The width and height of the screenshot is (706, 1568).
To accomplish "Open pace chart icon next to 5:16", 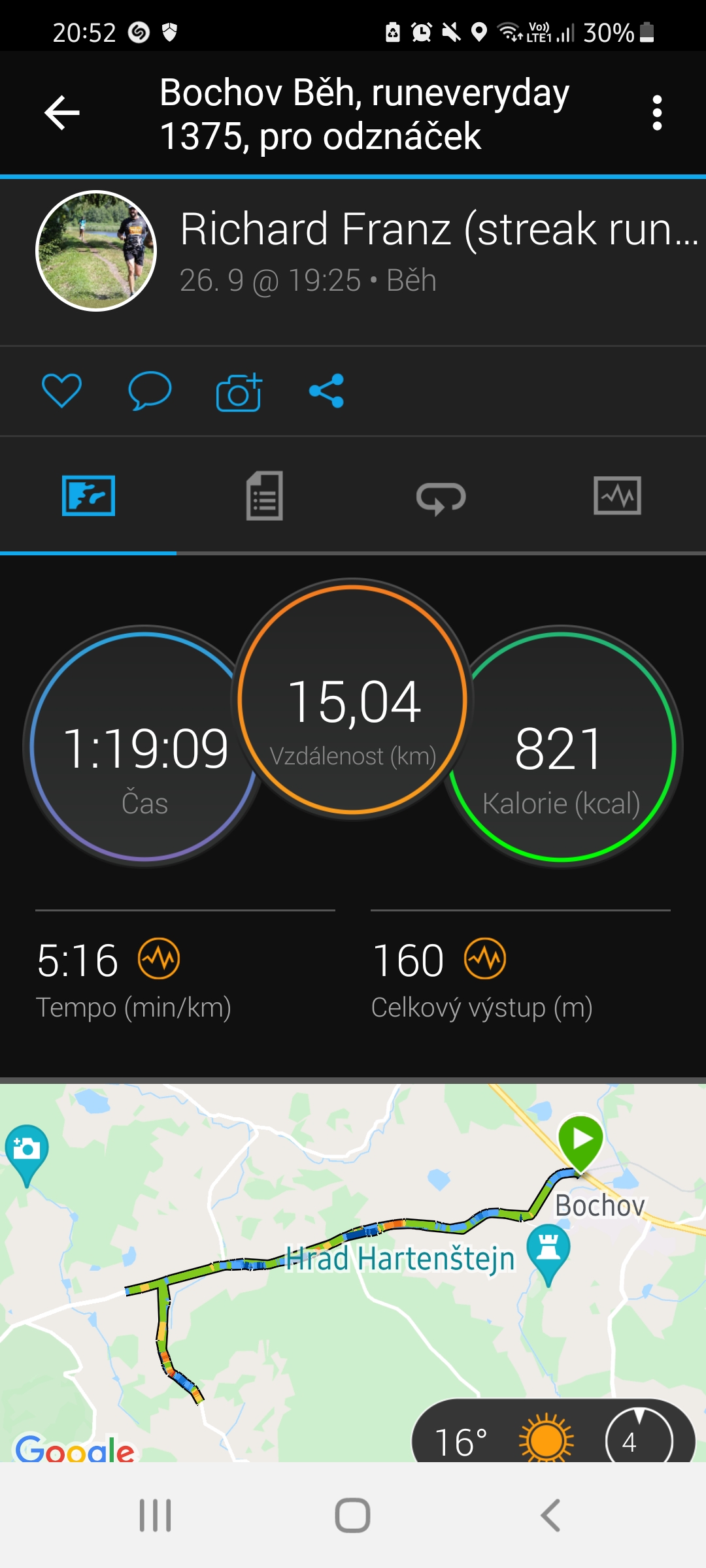I will [x=159, y=959].
